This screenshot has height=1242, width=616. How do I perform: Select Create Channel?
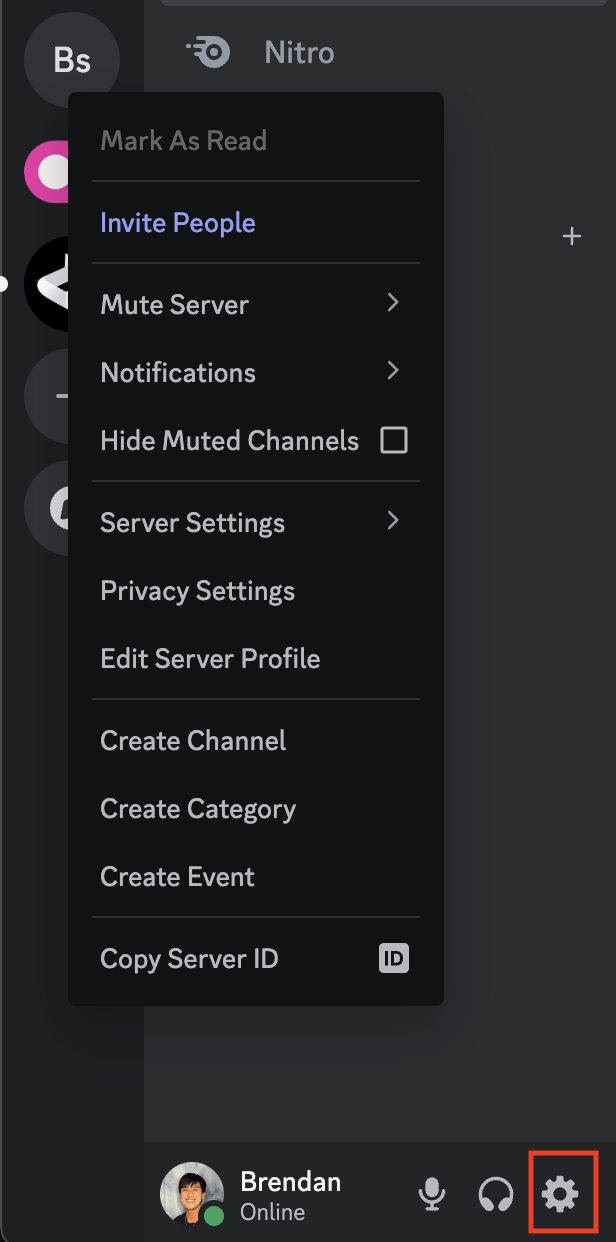pyautogui.click(x=193, y=740)
